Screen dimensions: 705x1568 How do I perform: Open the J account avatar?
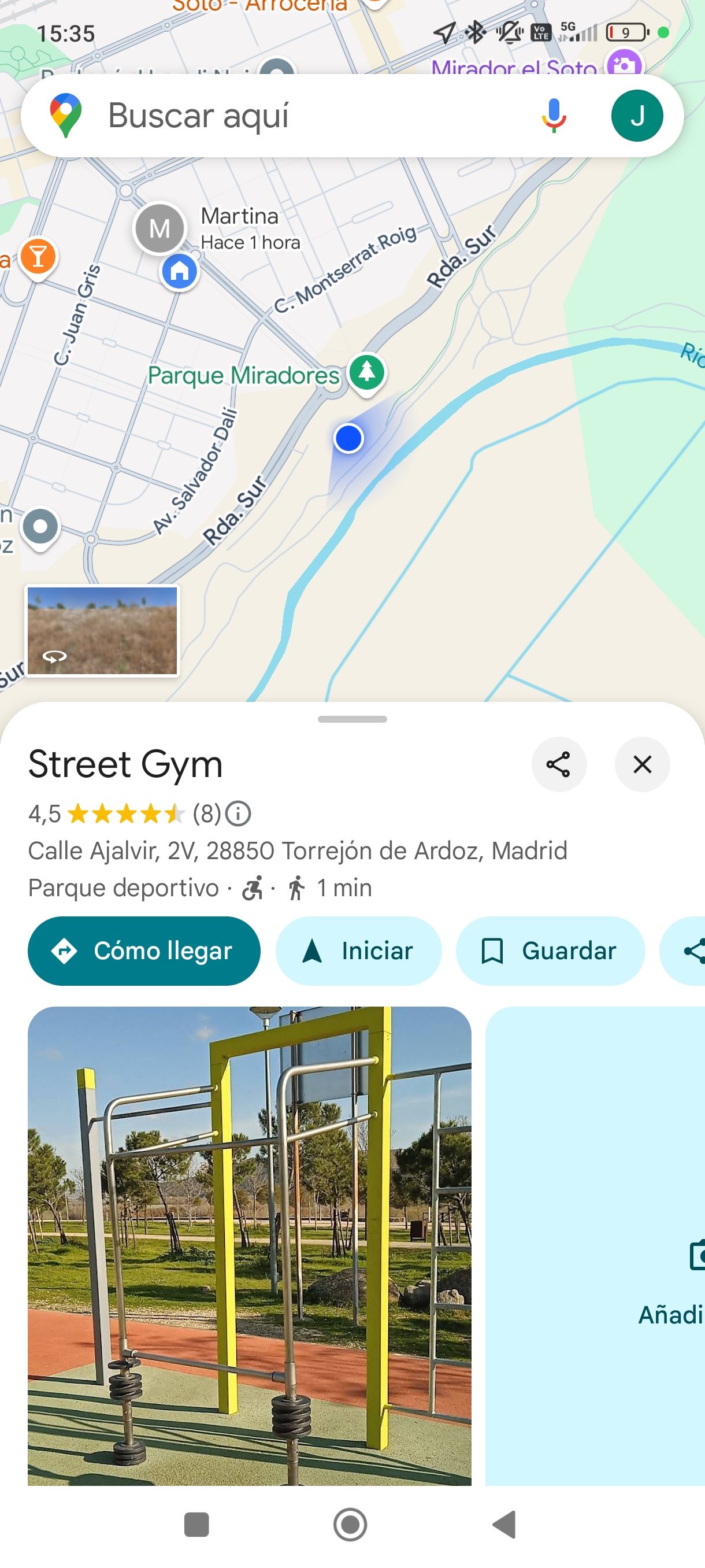coord(637,116)
